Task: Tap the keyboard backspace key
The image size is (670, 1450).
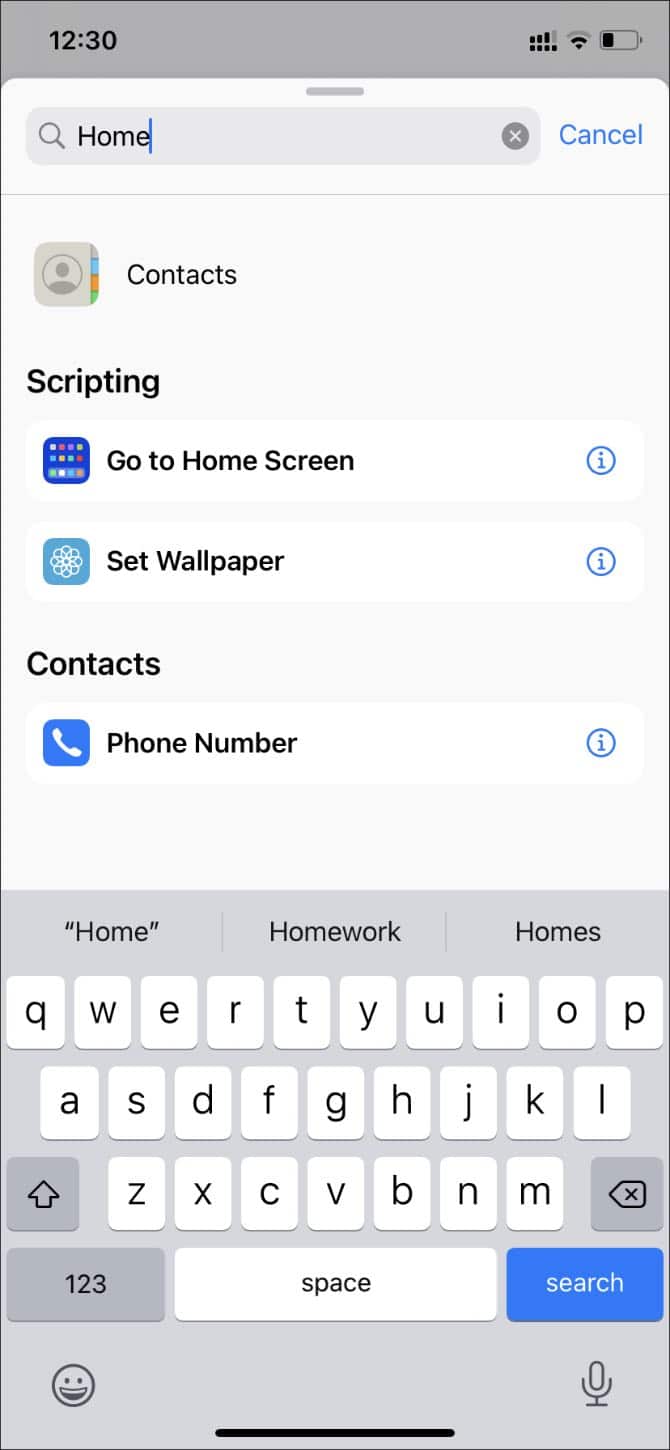Action: point(626,1193)
